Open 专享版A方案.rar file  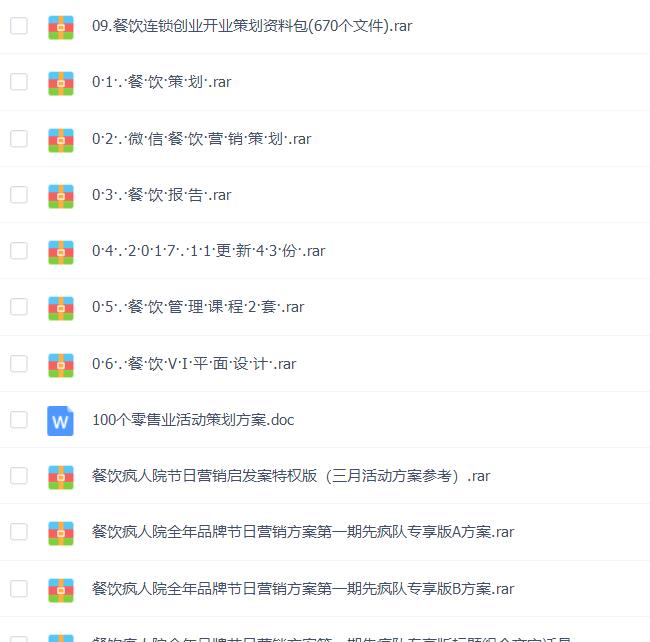302,532
